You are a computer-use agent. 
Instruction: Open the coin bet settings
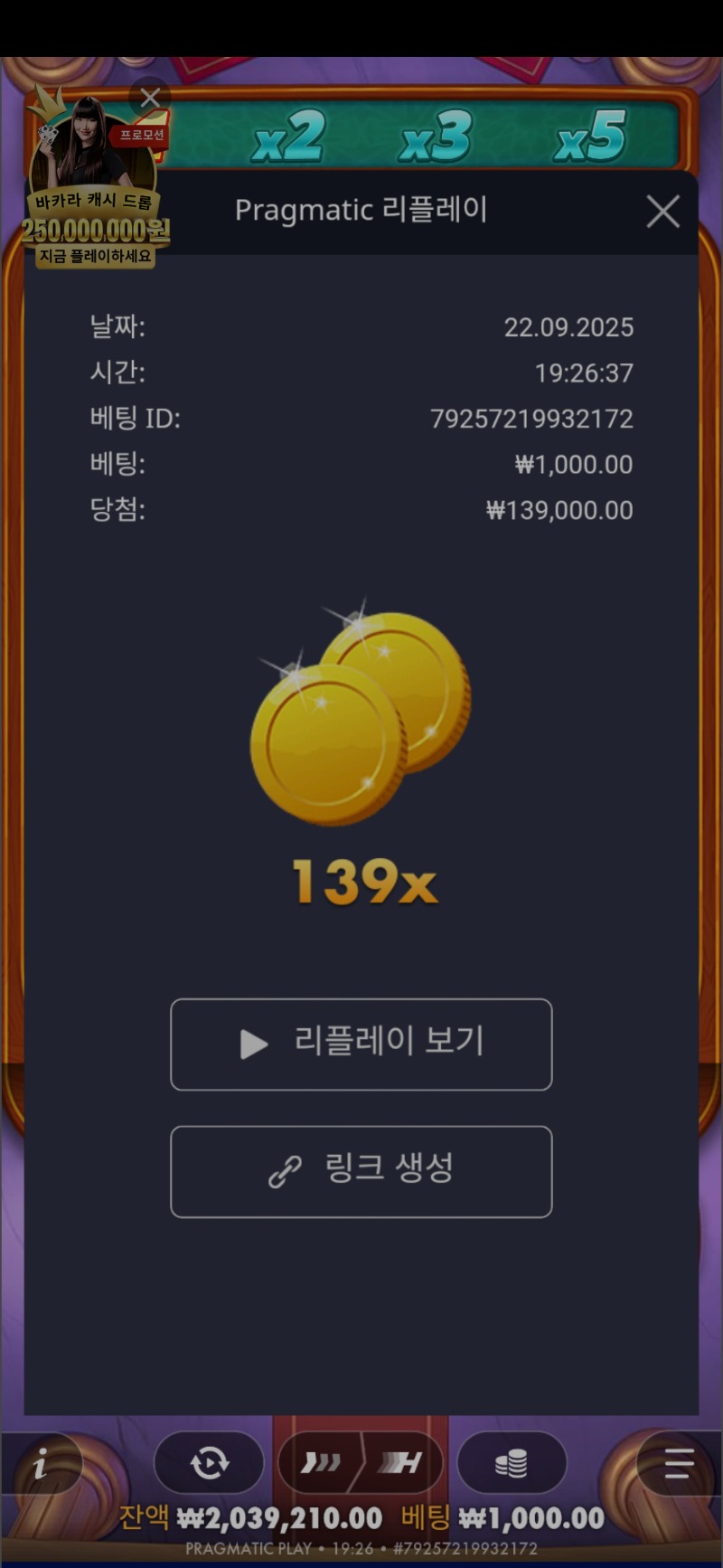click(512, 1462)
